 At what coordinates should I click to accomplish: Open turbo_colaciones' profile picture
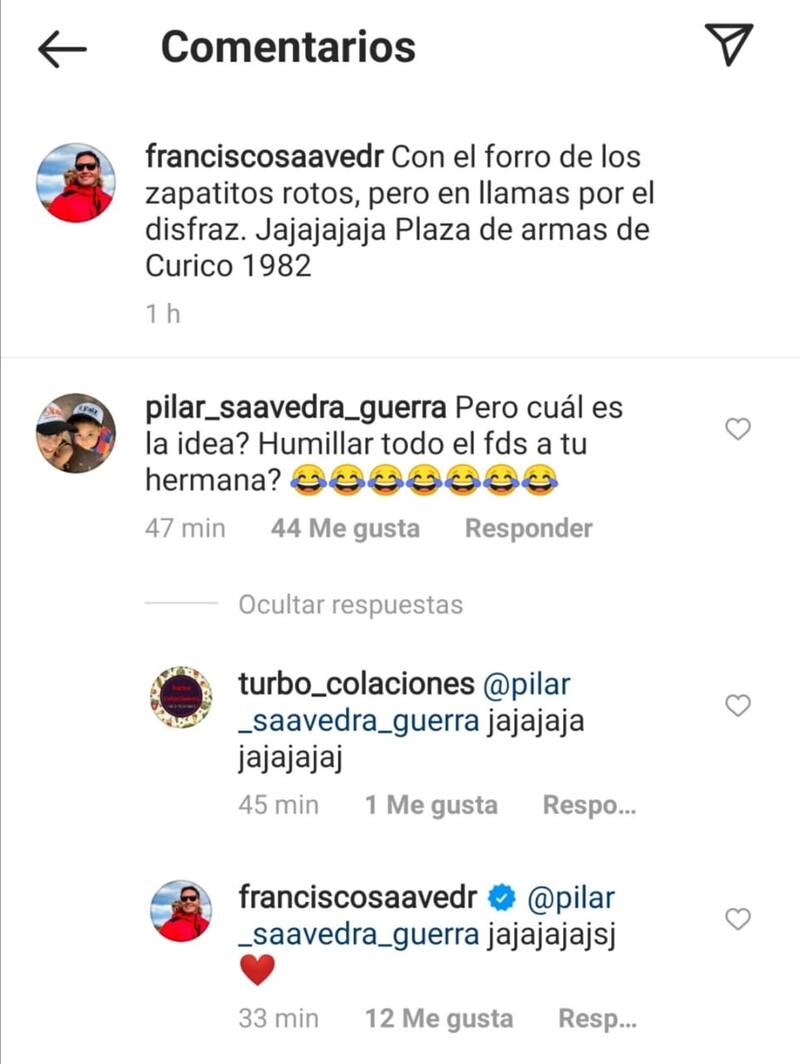click(181, 697)
